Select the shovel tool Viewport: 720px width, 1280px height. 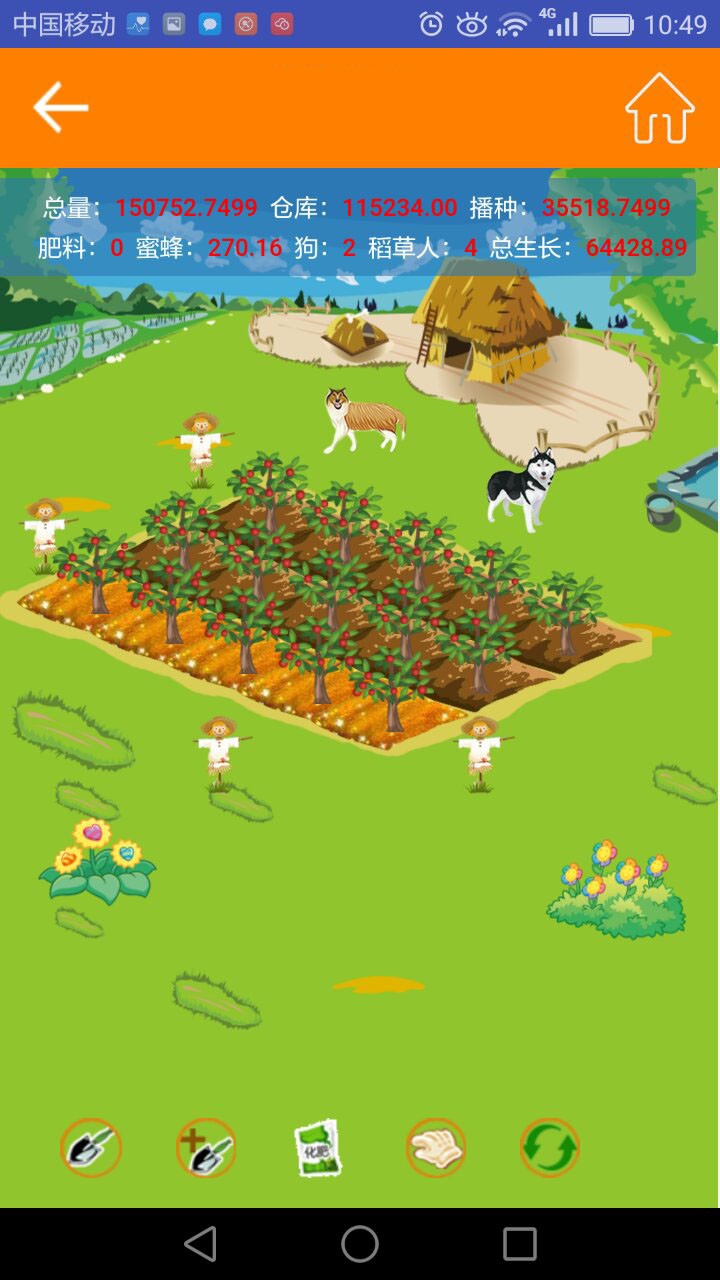[x=91, y=1148]
